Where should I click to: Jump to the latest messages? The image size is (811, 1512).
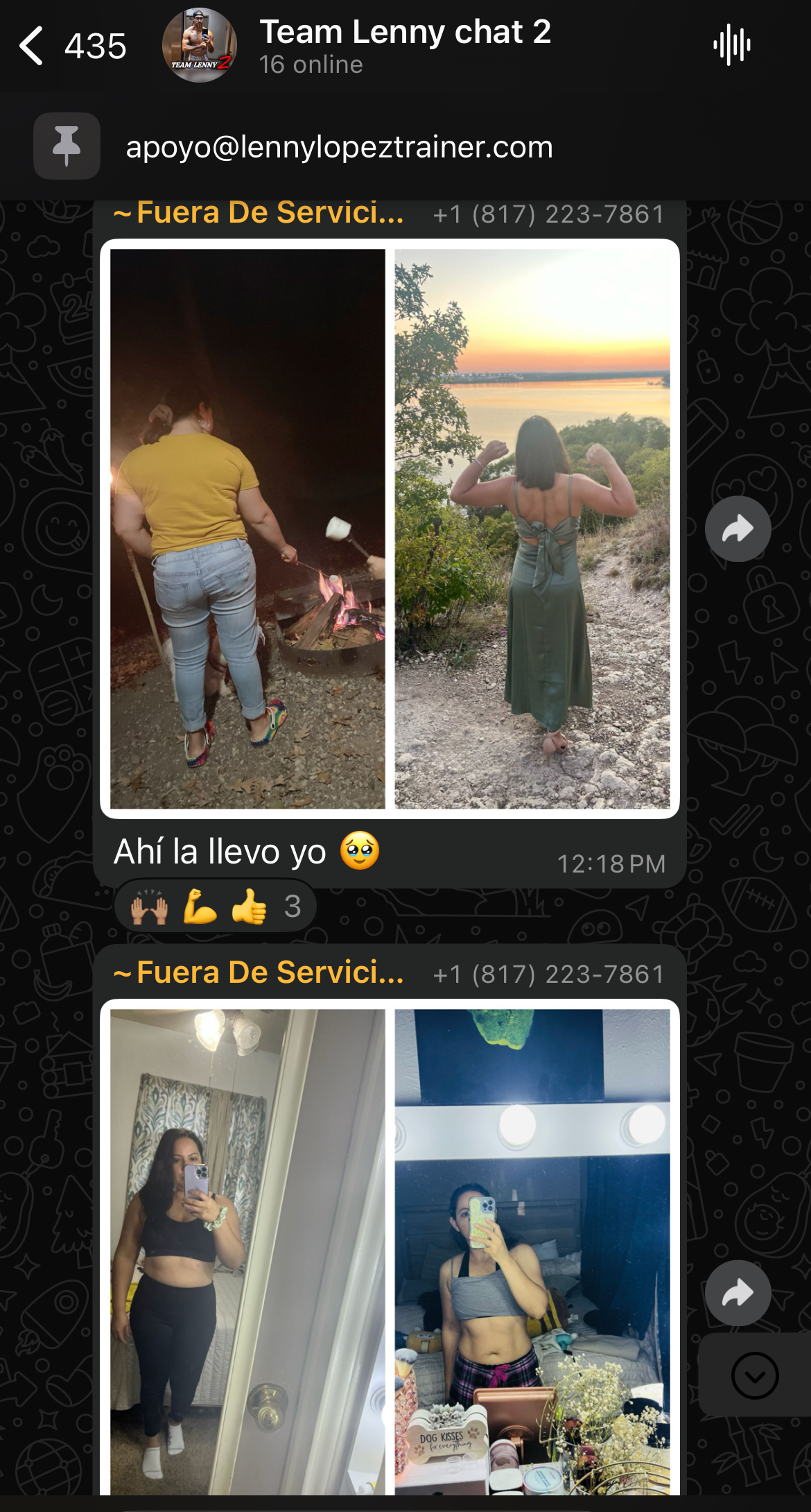click(x=754, y=1375)
